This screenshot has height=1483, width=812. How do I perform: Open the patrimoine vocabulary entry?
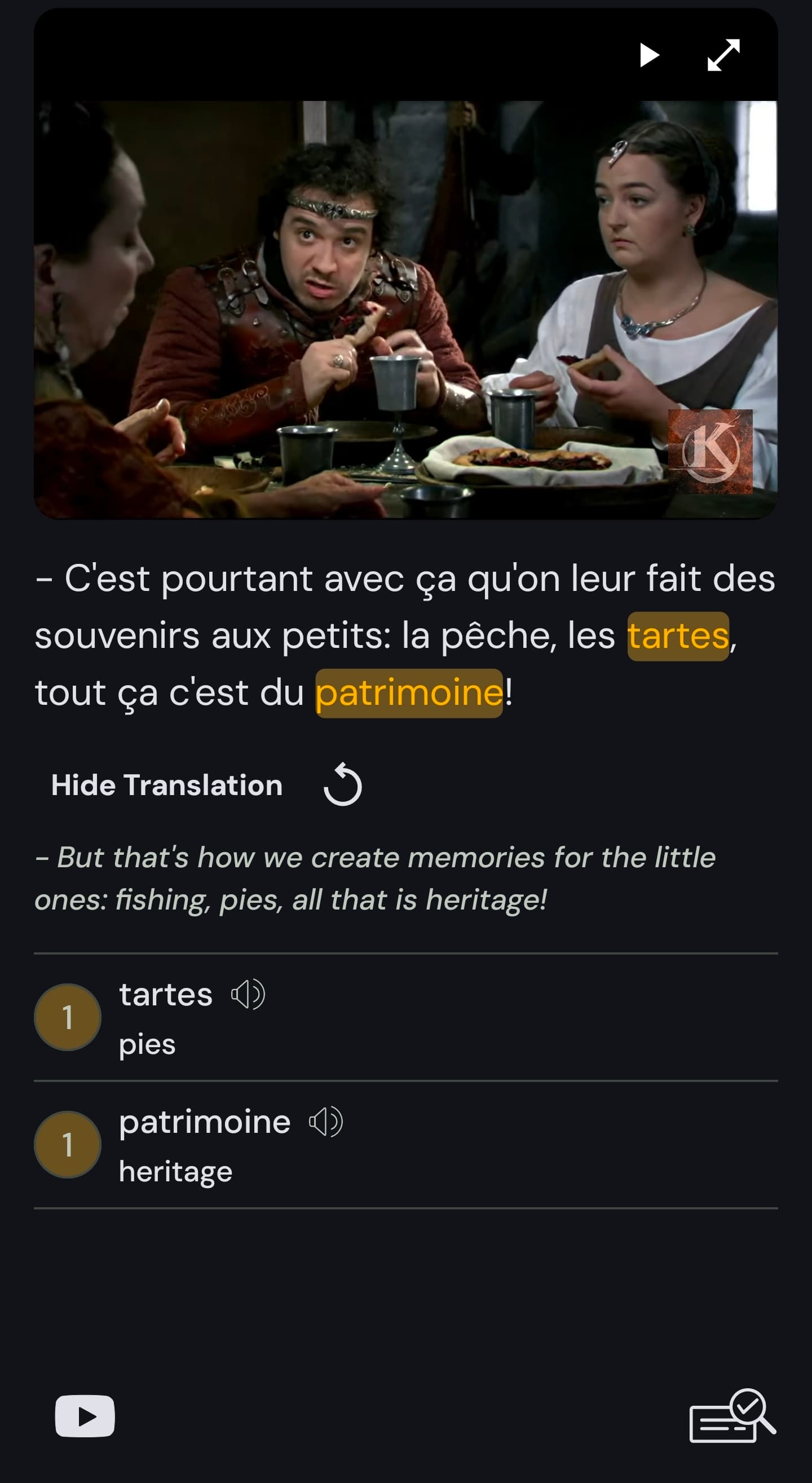pos(205,1145)
